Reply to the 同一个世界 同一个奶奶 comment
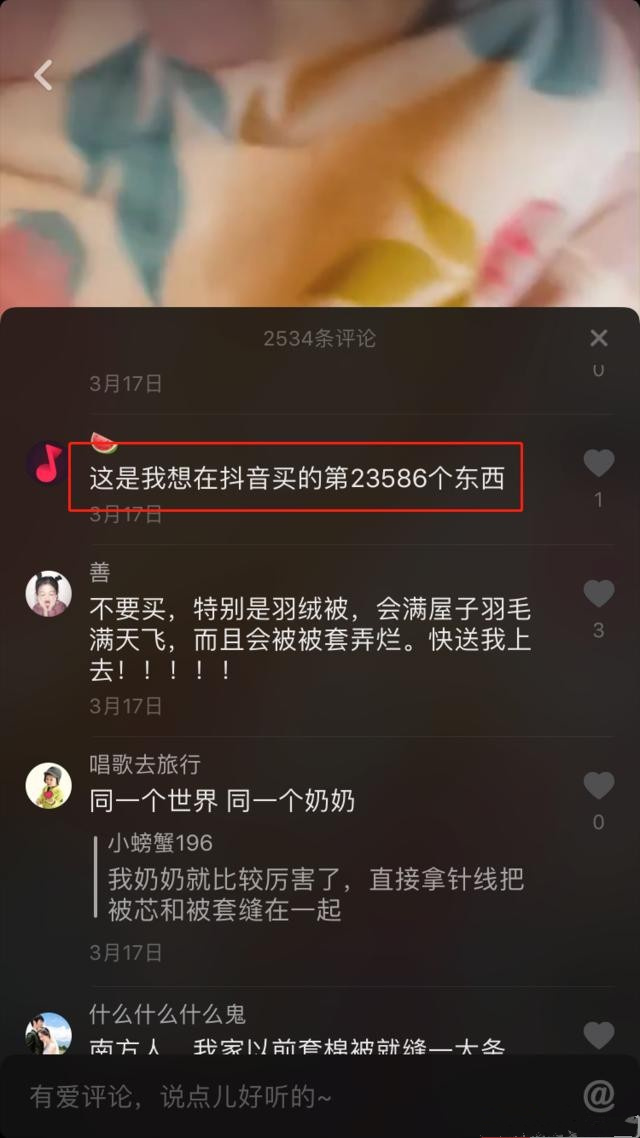Screen dimensions: 640x1138 click(x=222, y=801)
